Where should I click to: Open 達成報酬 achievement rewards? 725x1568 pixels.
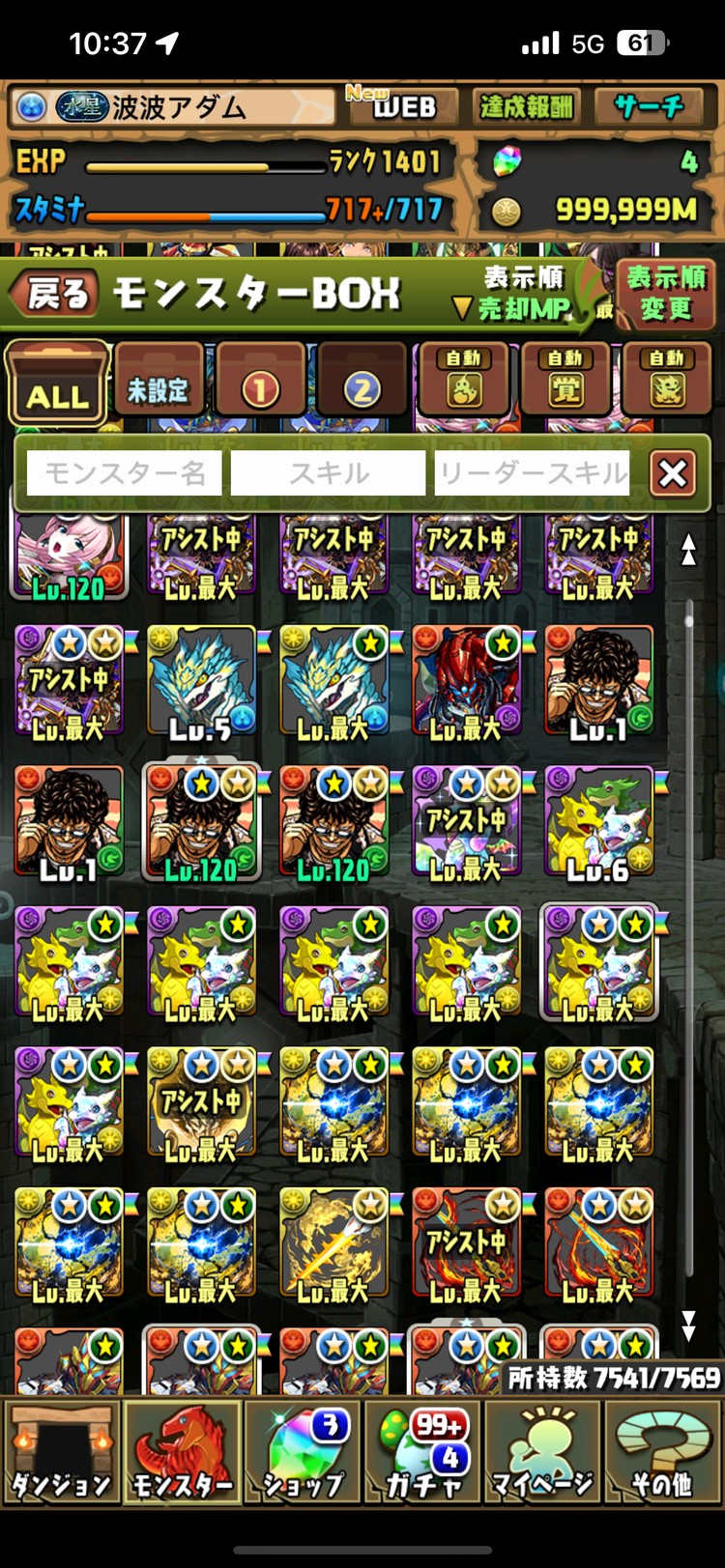[526, 106]
